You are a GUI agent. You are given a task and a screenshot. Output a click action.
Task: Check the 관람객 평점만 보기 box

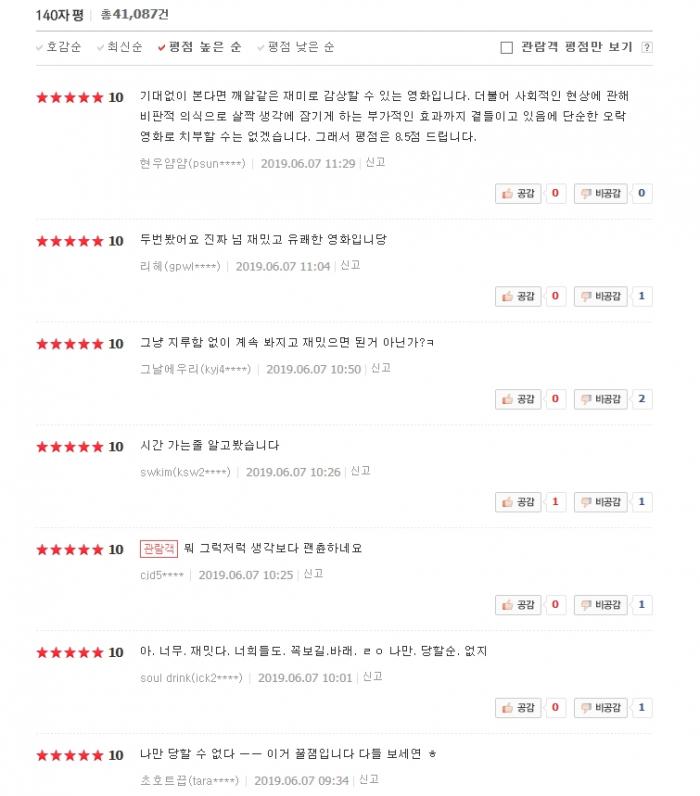click(506, 47)
